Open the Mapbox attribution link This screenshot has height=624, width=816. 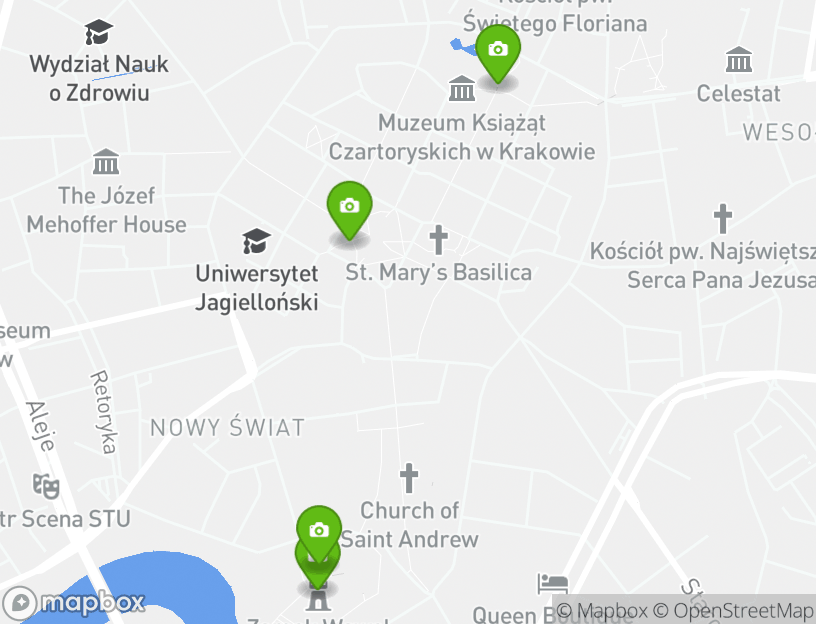(603, 611)
